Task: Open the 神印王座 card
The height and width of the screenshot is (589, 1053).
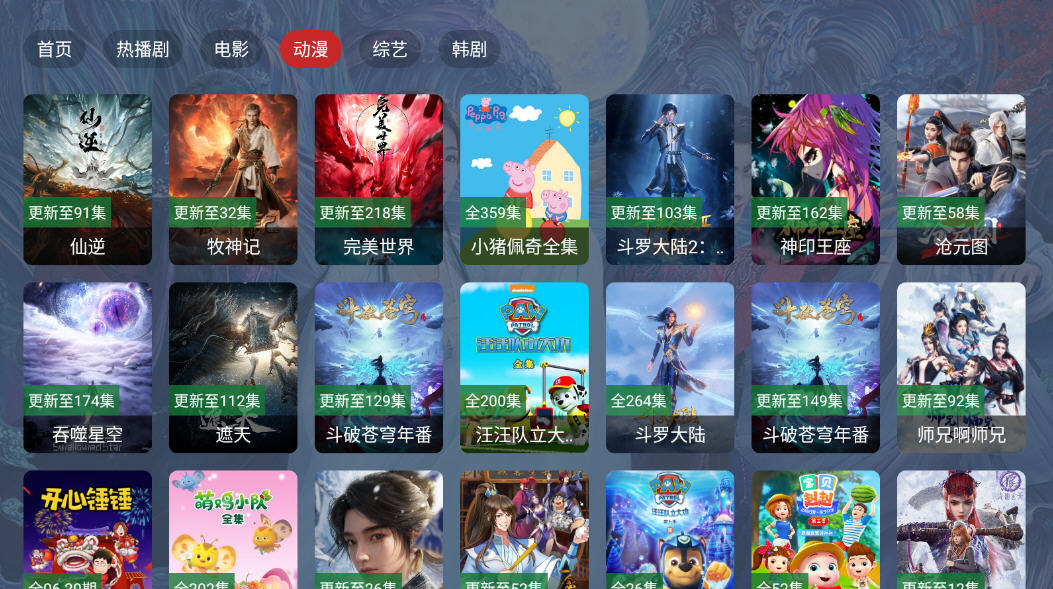Action: click(816, 179)
